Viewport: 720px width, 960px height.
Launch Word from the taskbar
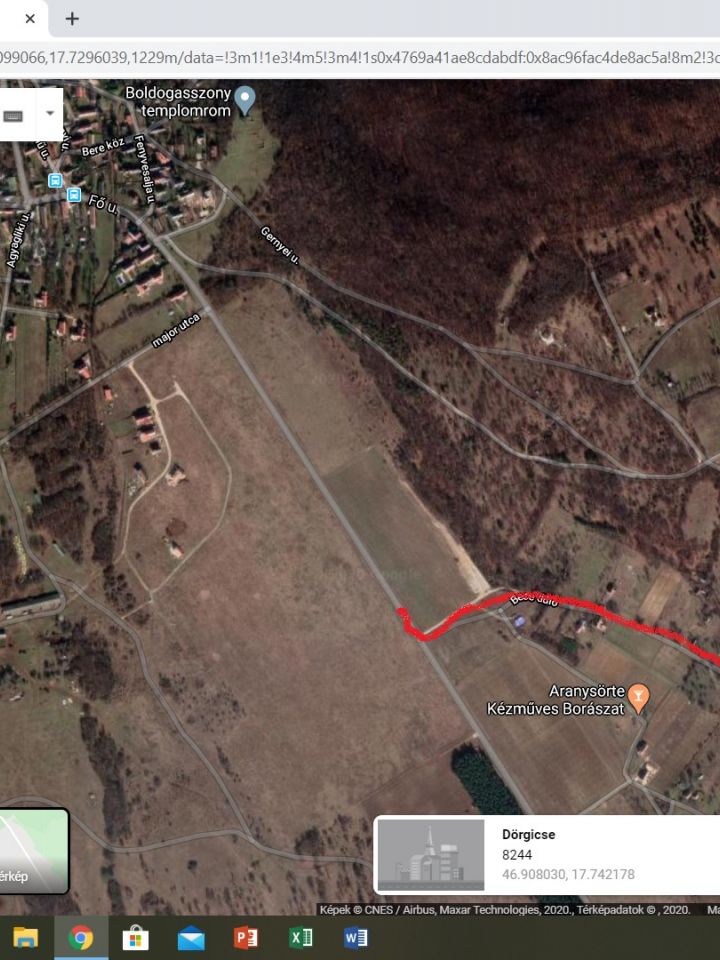point(355,938)
